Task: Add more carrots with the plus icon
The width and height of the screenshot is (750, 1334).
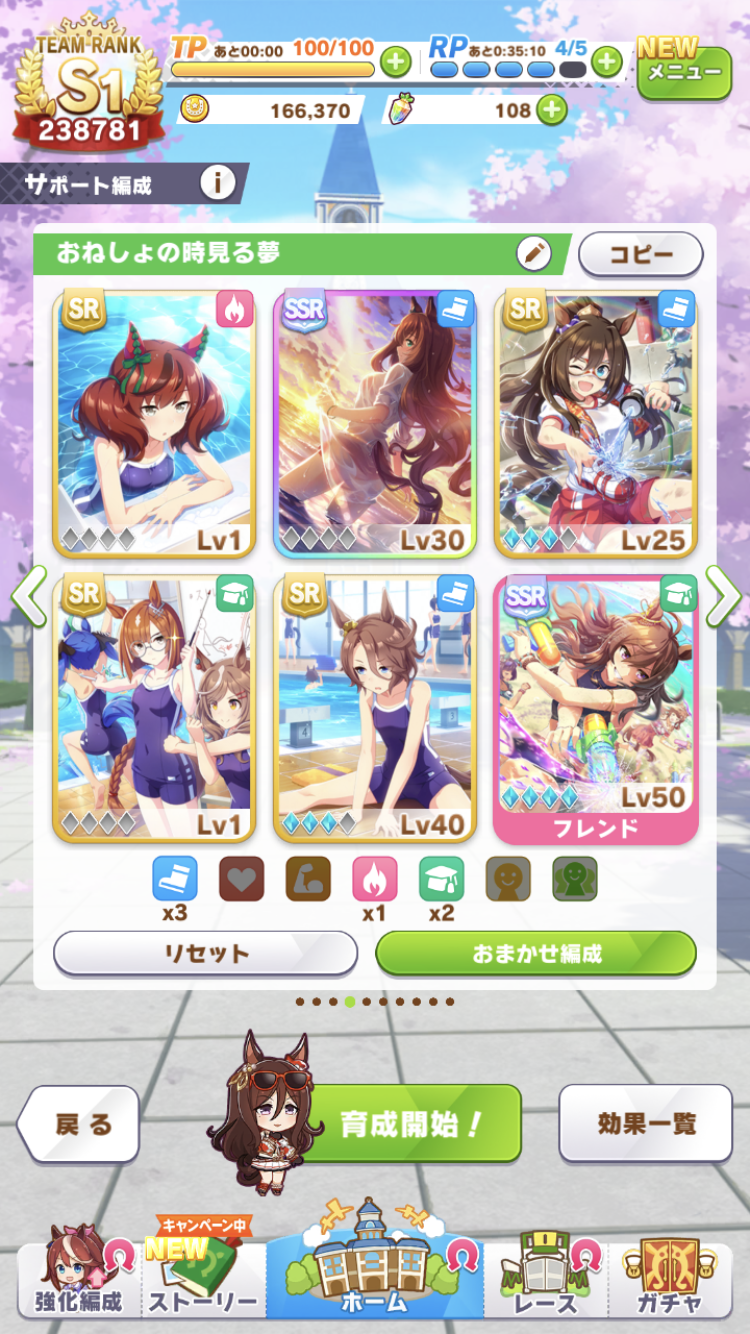Action: pos(551,110)
